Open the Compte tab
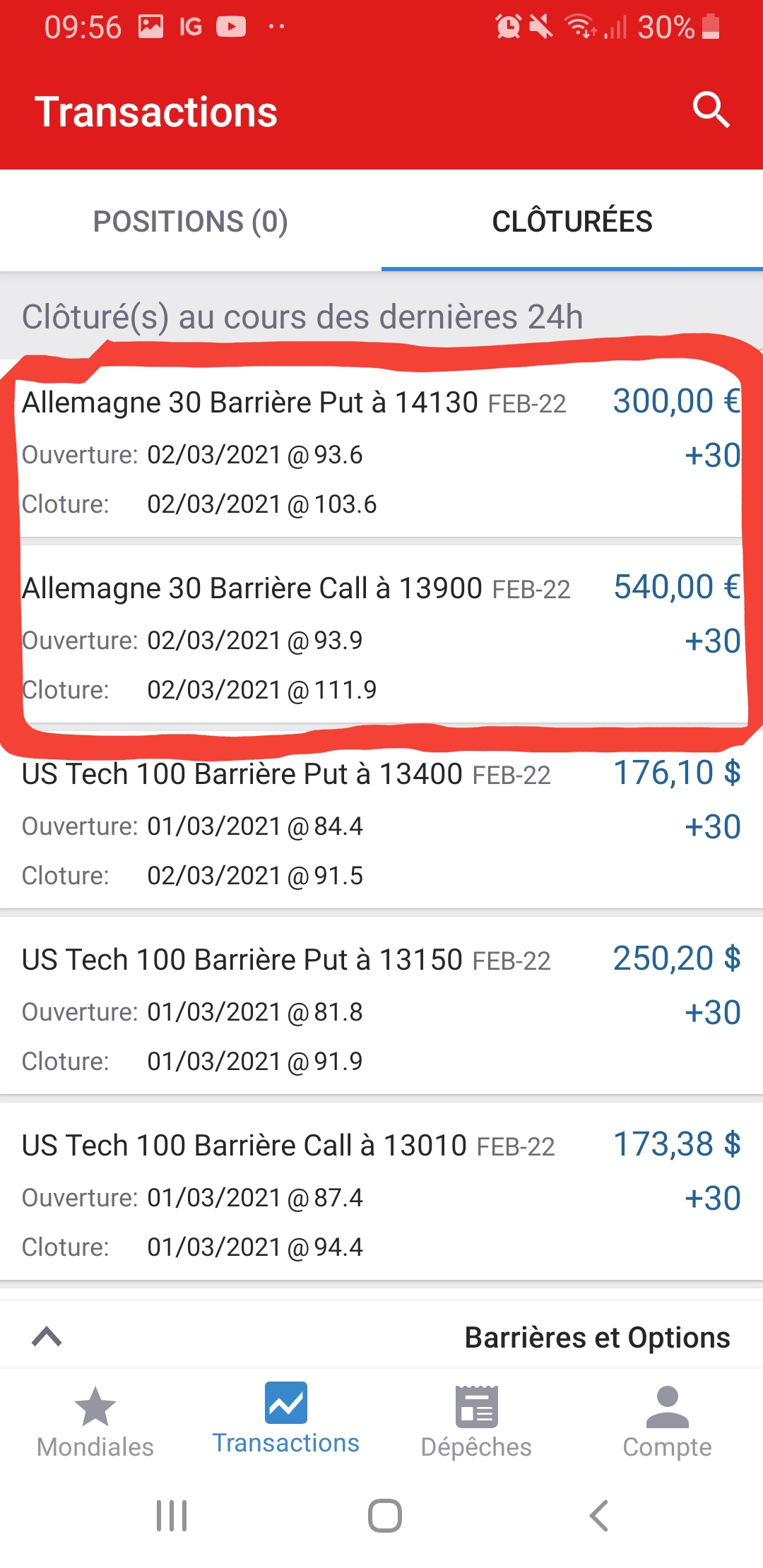This screenshot has width=763, height=1568. tap(667, 1421)
